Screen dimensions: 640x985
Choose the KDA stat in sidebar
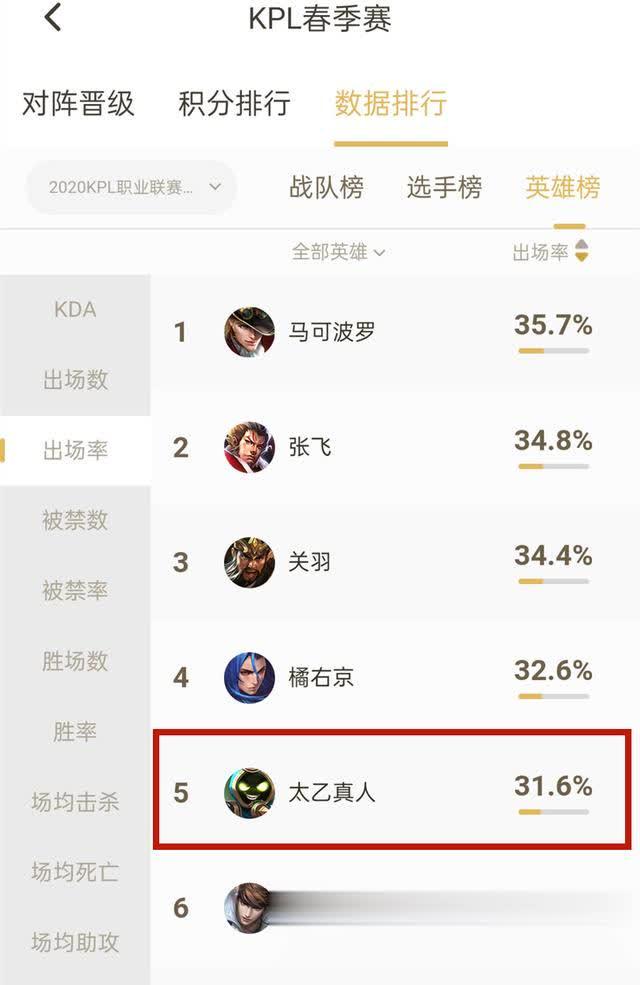tap(75, 310)
